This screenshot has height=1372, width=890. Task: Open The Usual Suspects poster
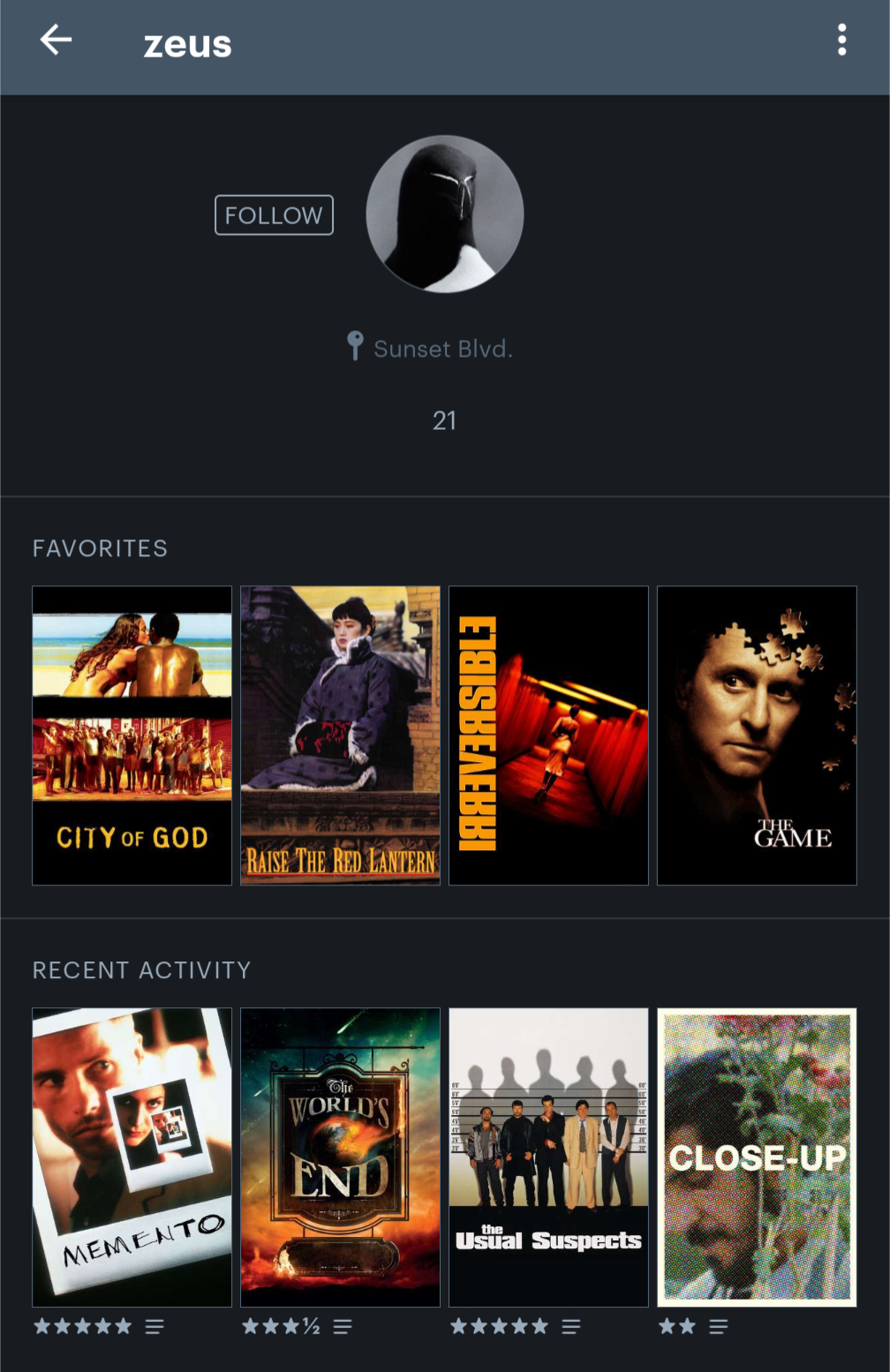pyautogui.click(x=548, y=1157)
